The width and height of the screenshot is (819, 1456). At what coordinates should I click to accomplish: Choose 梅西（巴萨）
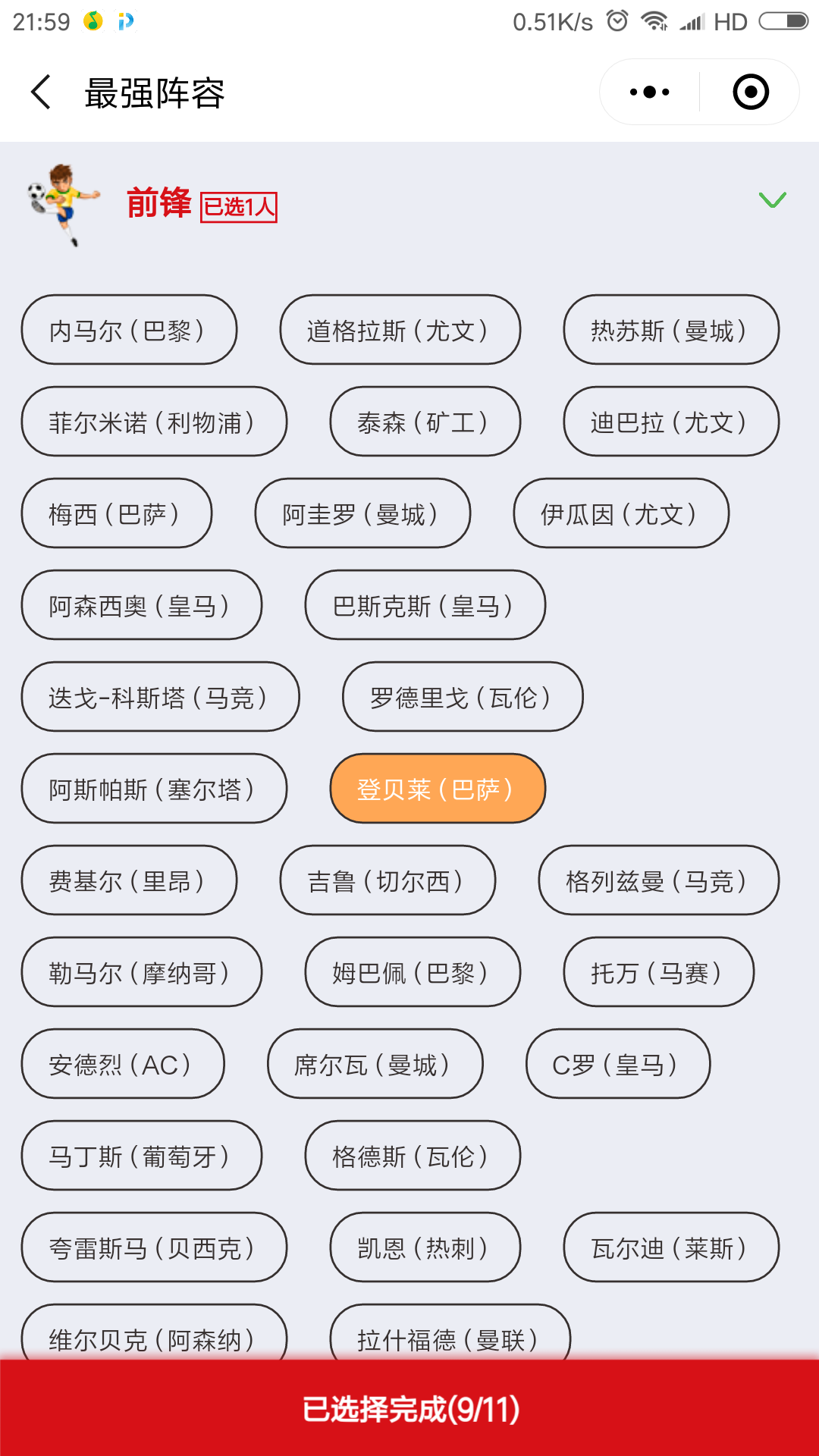117,513
